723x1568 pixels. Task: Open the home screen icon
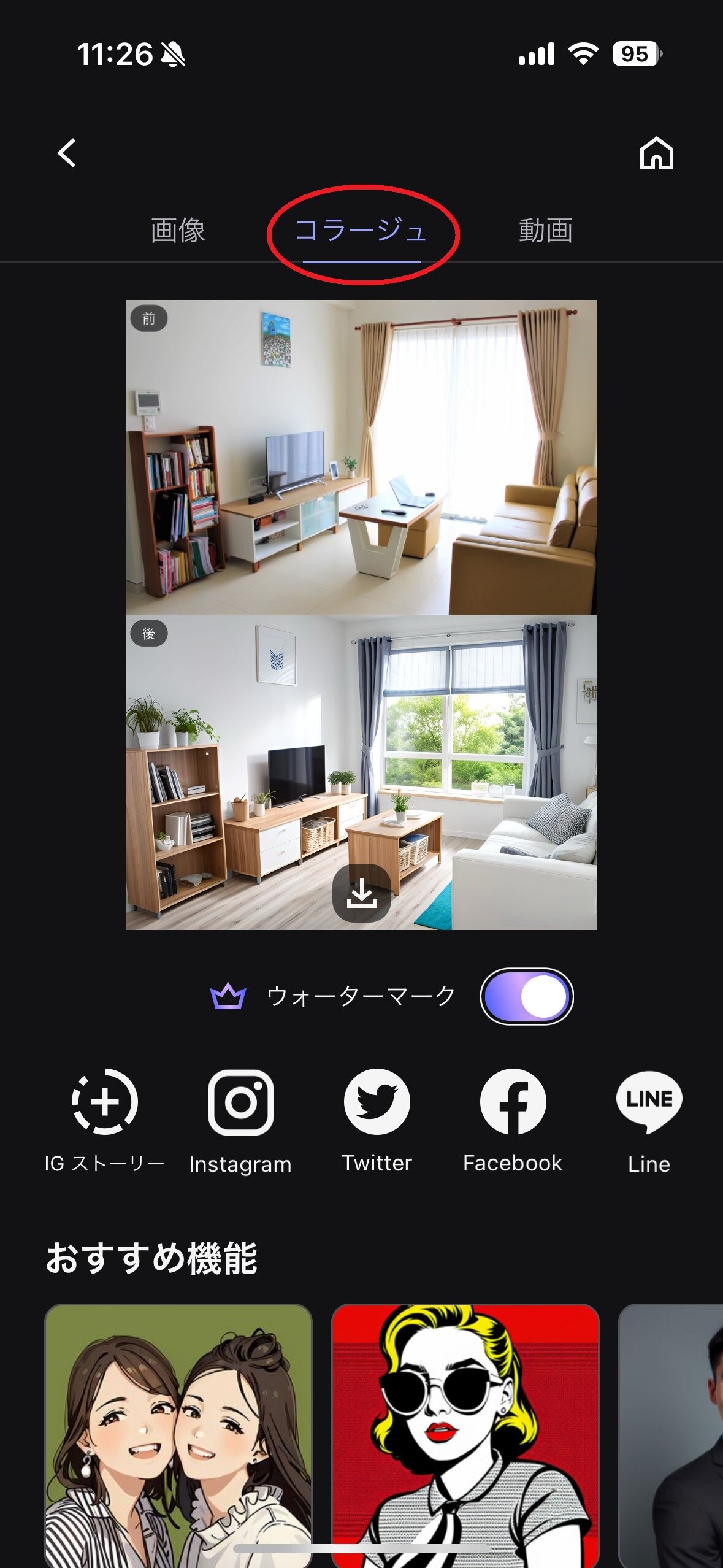pyautogui.click(x=656, y=153)
